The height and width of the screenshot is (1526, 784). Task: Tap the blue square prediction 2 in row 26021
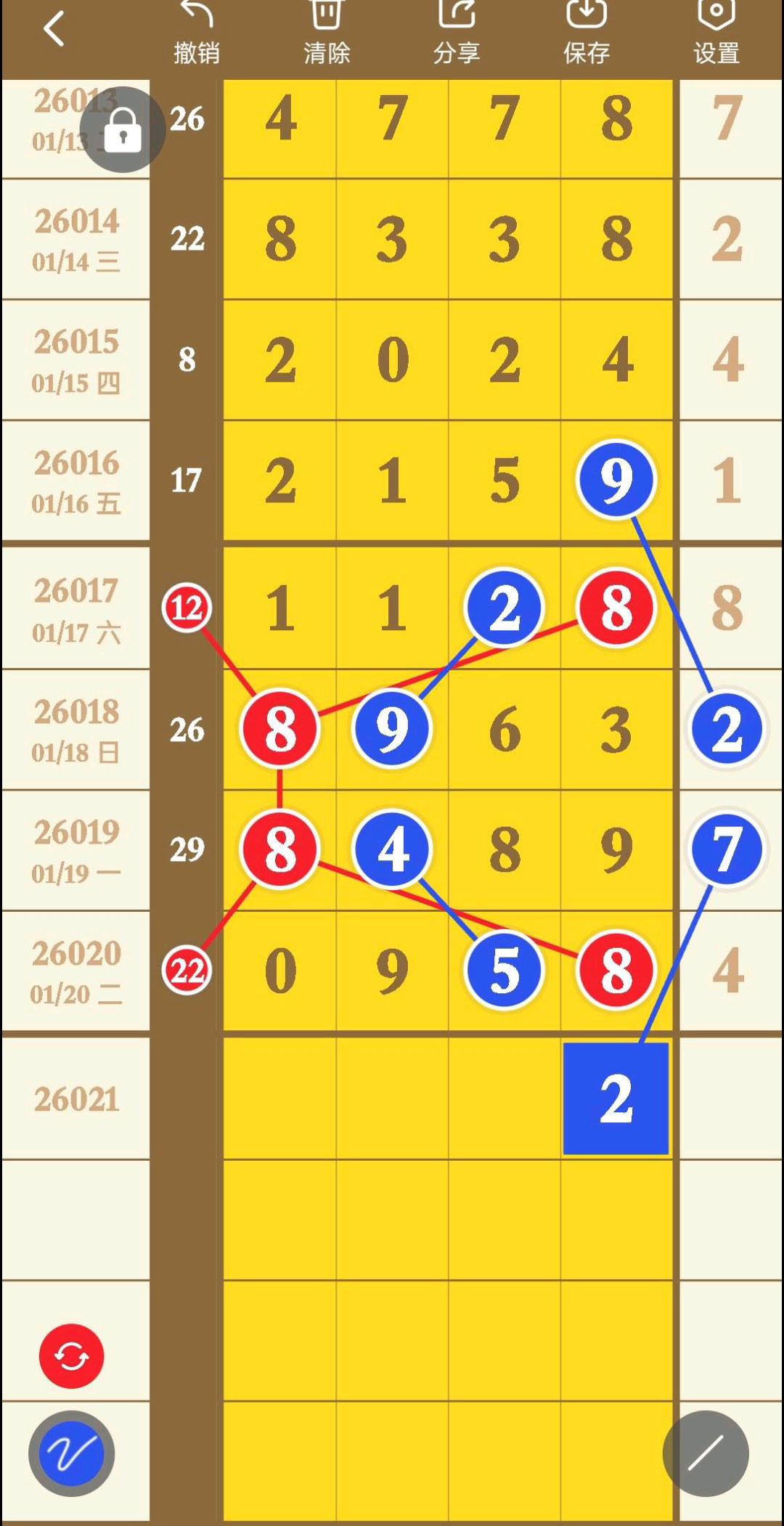click(616, 1098)
